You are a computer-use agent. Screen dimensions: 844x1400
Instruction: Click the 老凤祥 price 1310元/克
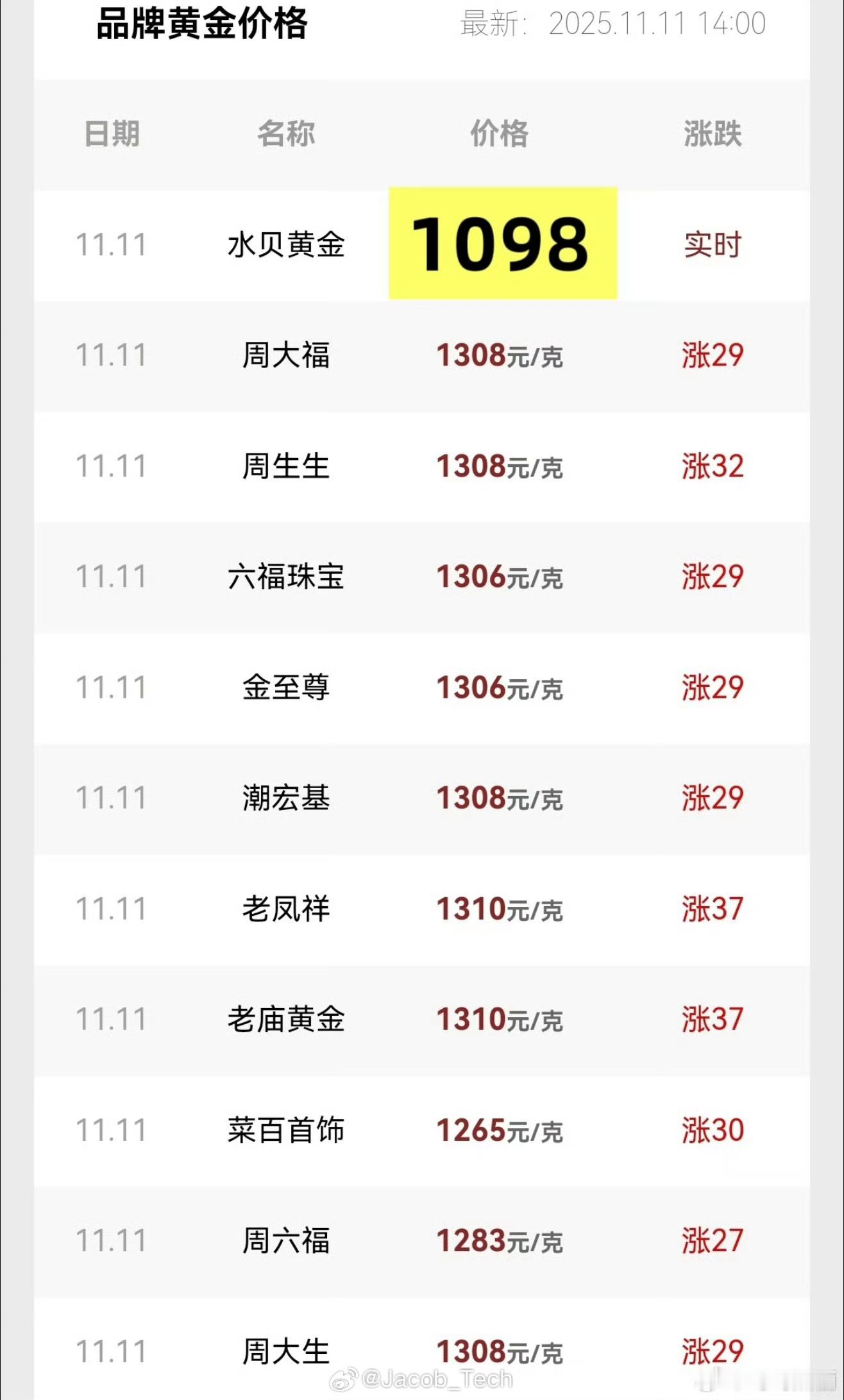tap(500, 909)
